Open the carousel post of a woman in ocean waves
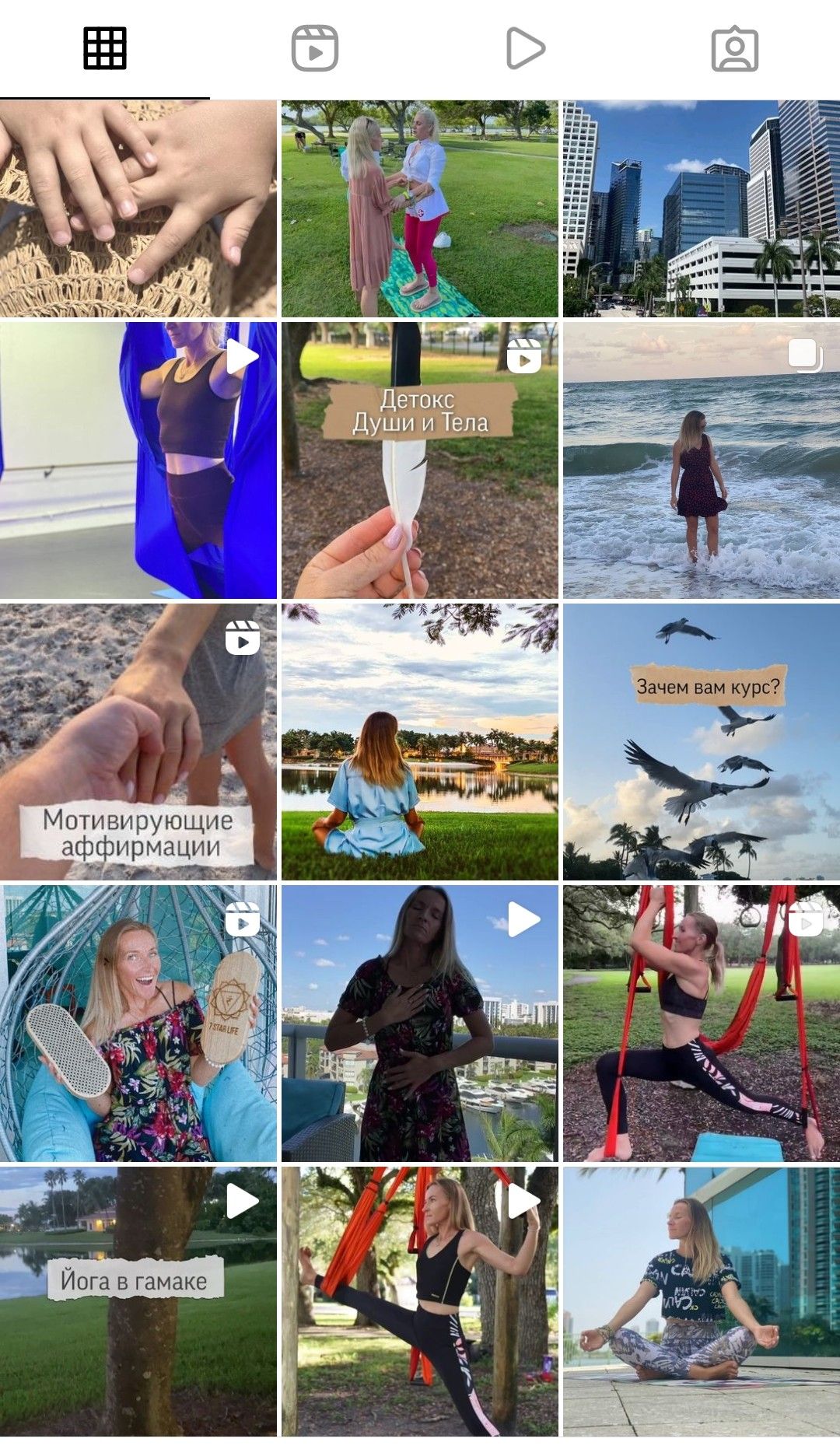Viewport: 840px width, 1449px height. pyautogui.click(x=702, y=460)
